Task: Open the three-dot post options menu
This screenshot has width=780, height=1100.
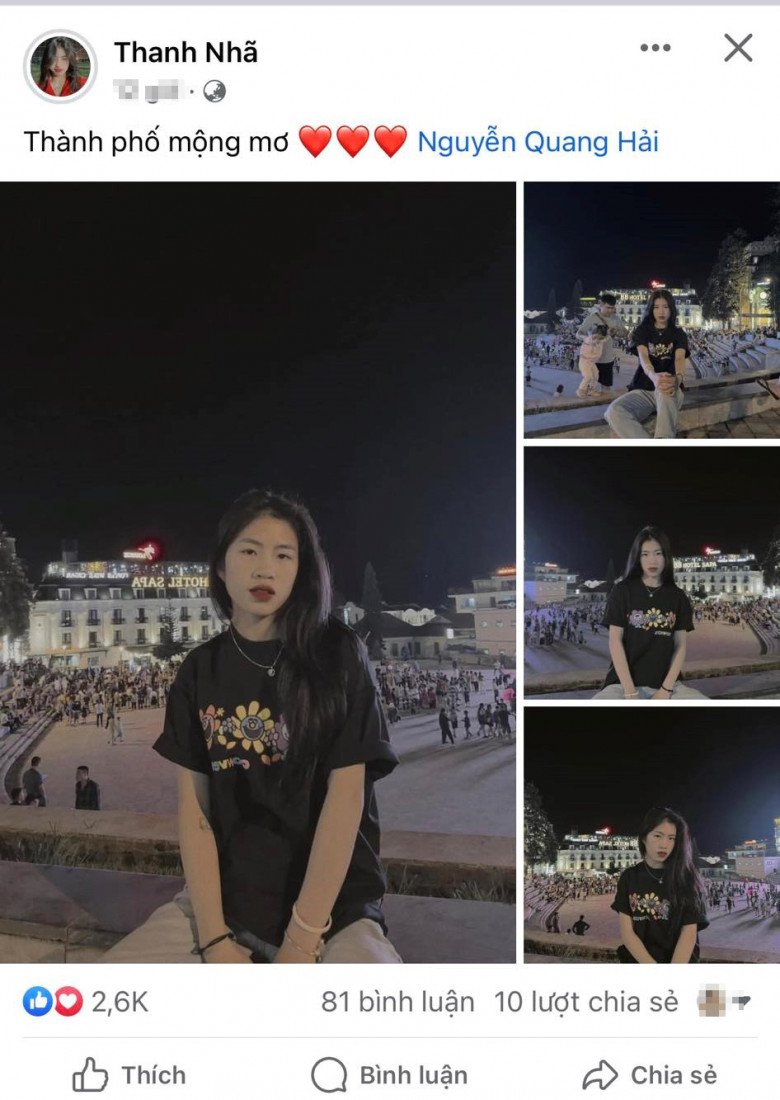Action: pyautogui.click(x=655, y=48)
